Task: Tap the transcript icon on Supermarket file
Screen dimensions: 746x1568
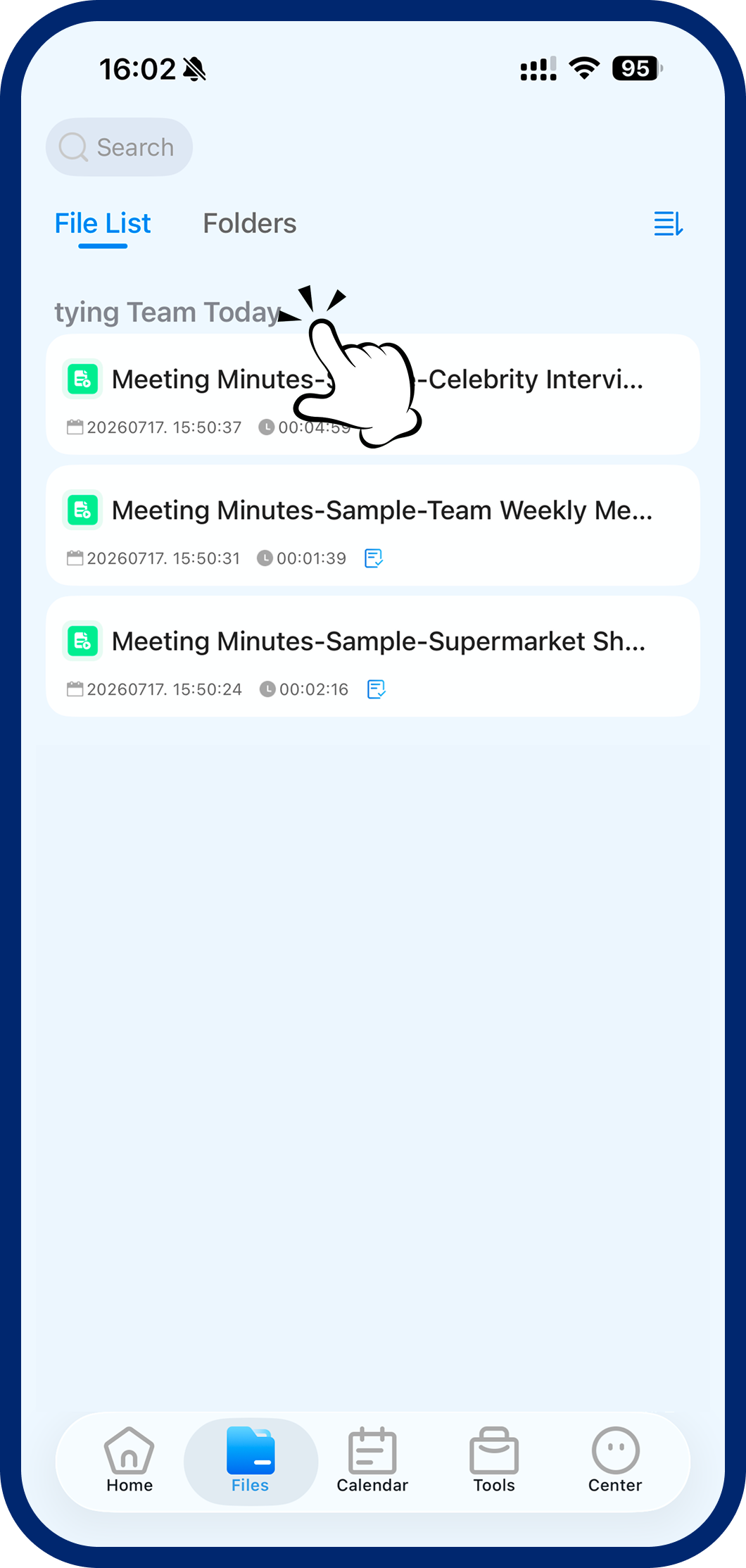Action: pos(377,689)
